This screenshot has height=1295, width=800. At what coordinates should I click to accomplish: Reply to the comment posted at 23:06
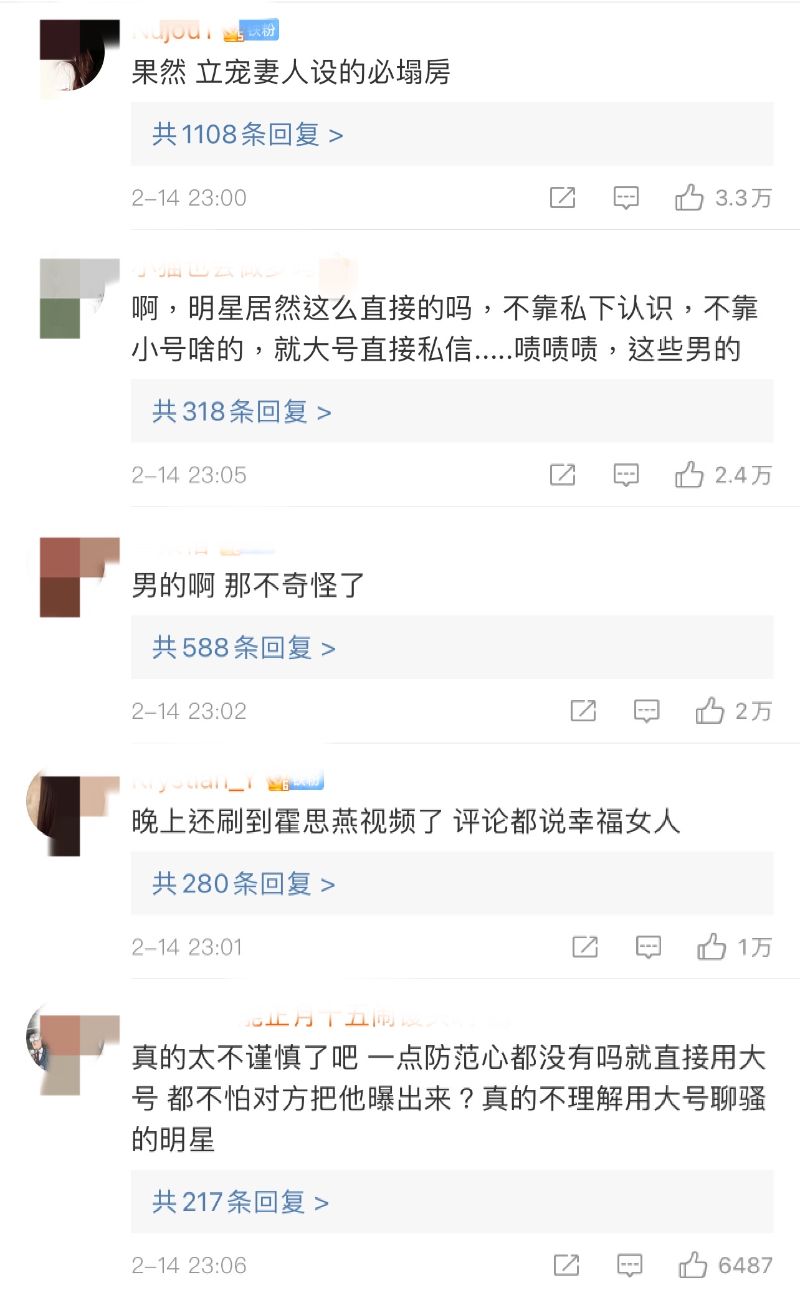(630, 1265)
